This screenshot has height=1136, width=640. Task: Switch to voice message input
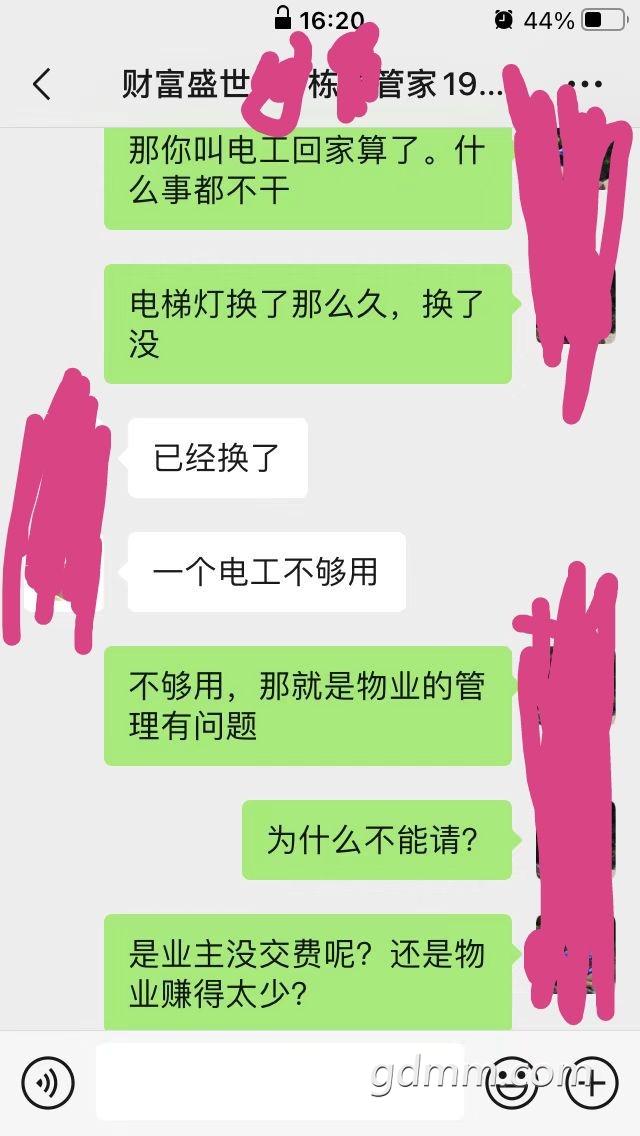pos(48,1082)
